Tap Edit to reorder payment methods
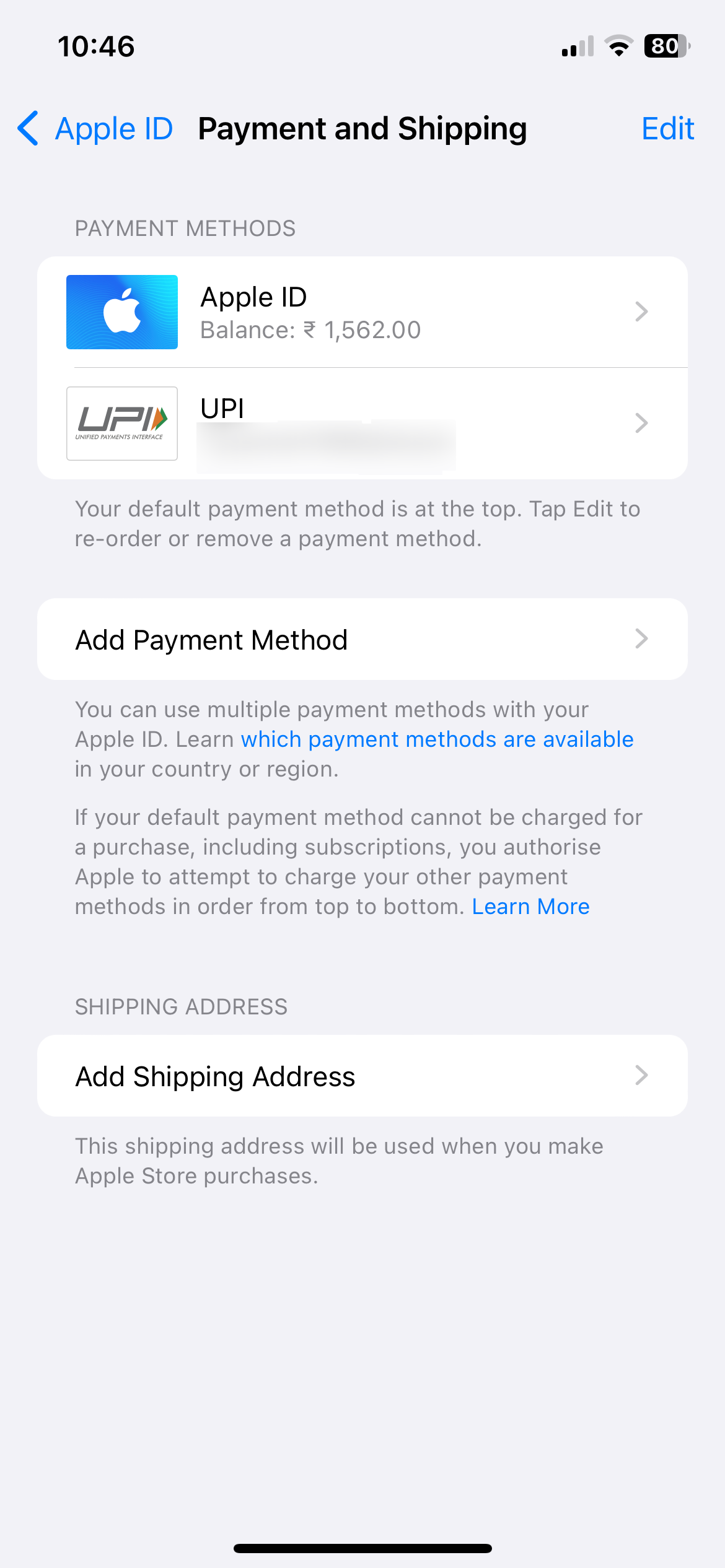725x1568 pixels. tap(667, 129)
